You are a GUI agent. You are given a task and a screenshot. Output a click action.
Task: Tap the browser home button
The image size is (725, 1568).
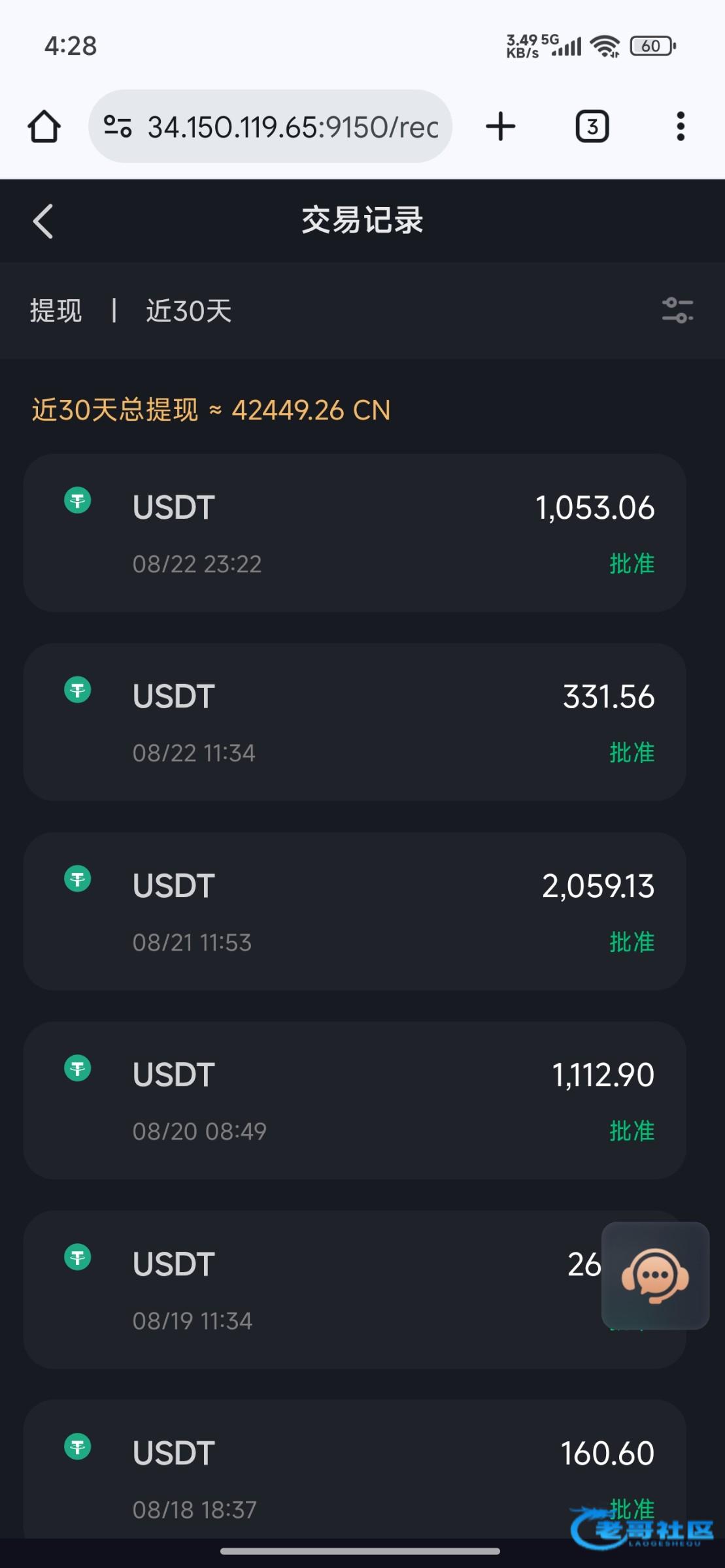coord(44,126)
